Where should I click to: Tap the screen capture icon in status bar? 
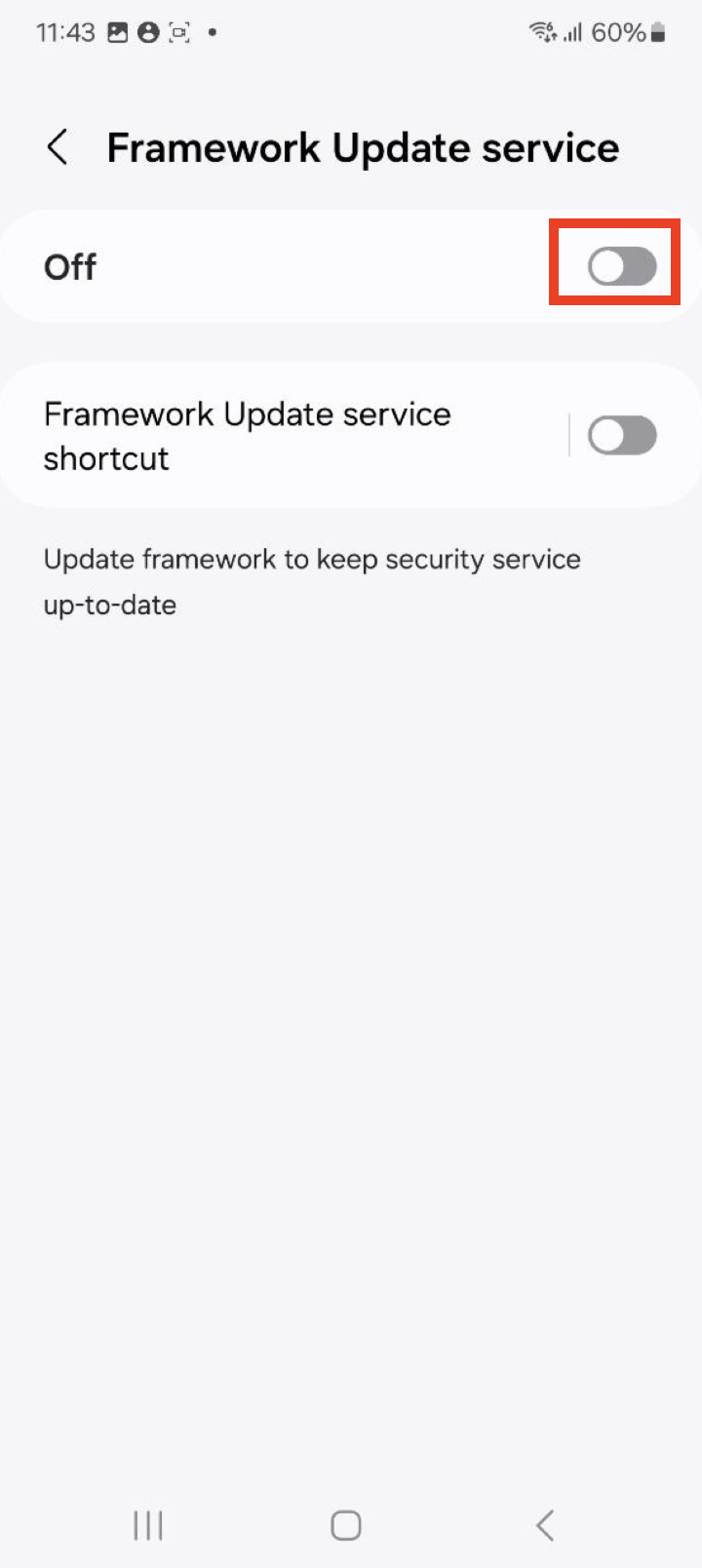point(177,32)
